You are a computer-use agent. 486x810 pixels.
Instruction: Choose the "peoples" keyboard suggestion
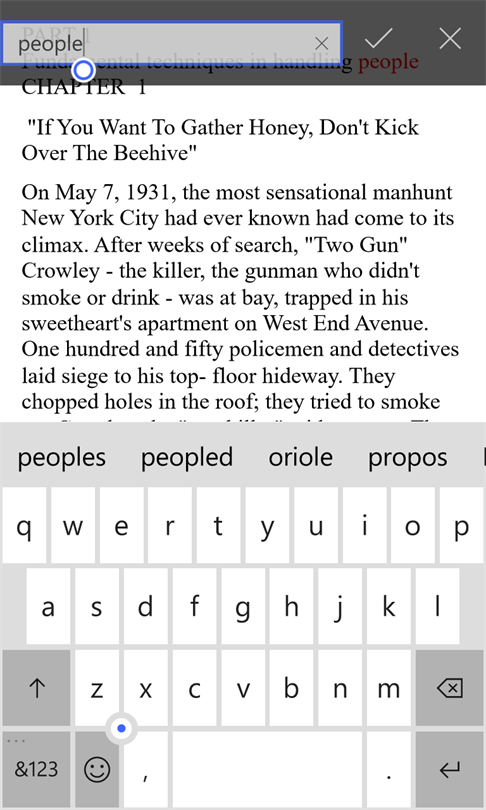click(x=62, y=458)
